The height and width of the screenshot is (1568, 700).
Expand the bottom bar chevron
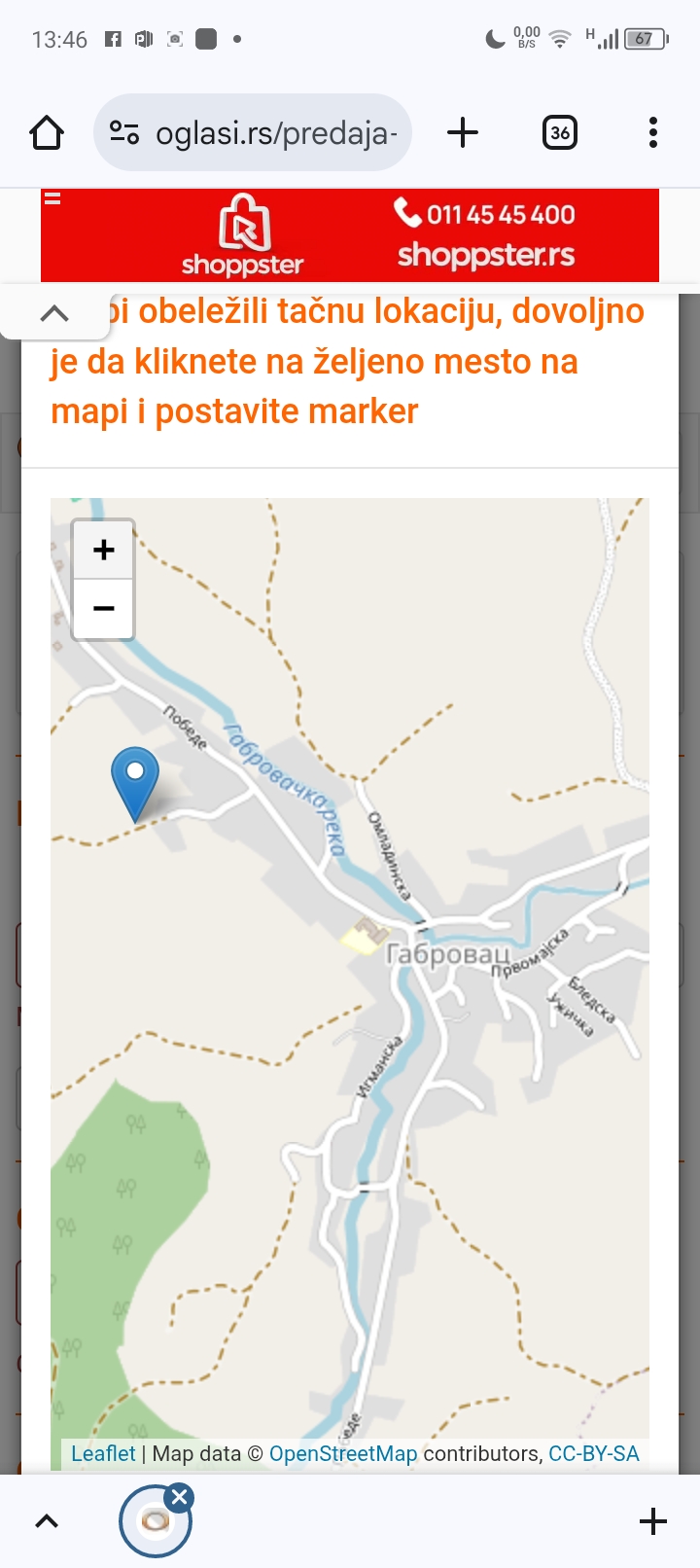pyautogui.click(x=47, y=1521)
